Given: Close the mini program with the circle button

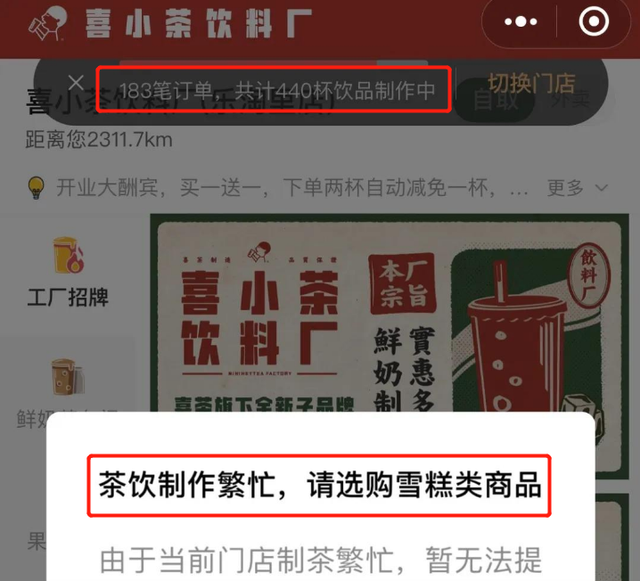Looking at the screenshot, I should click(x=593, y=21).
